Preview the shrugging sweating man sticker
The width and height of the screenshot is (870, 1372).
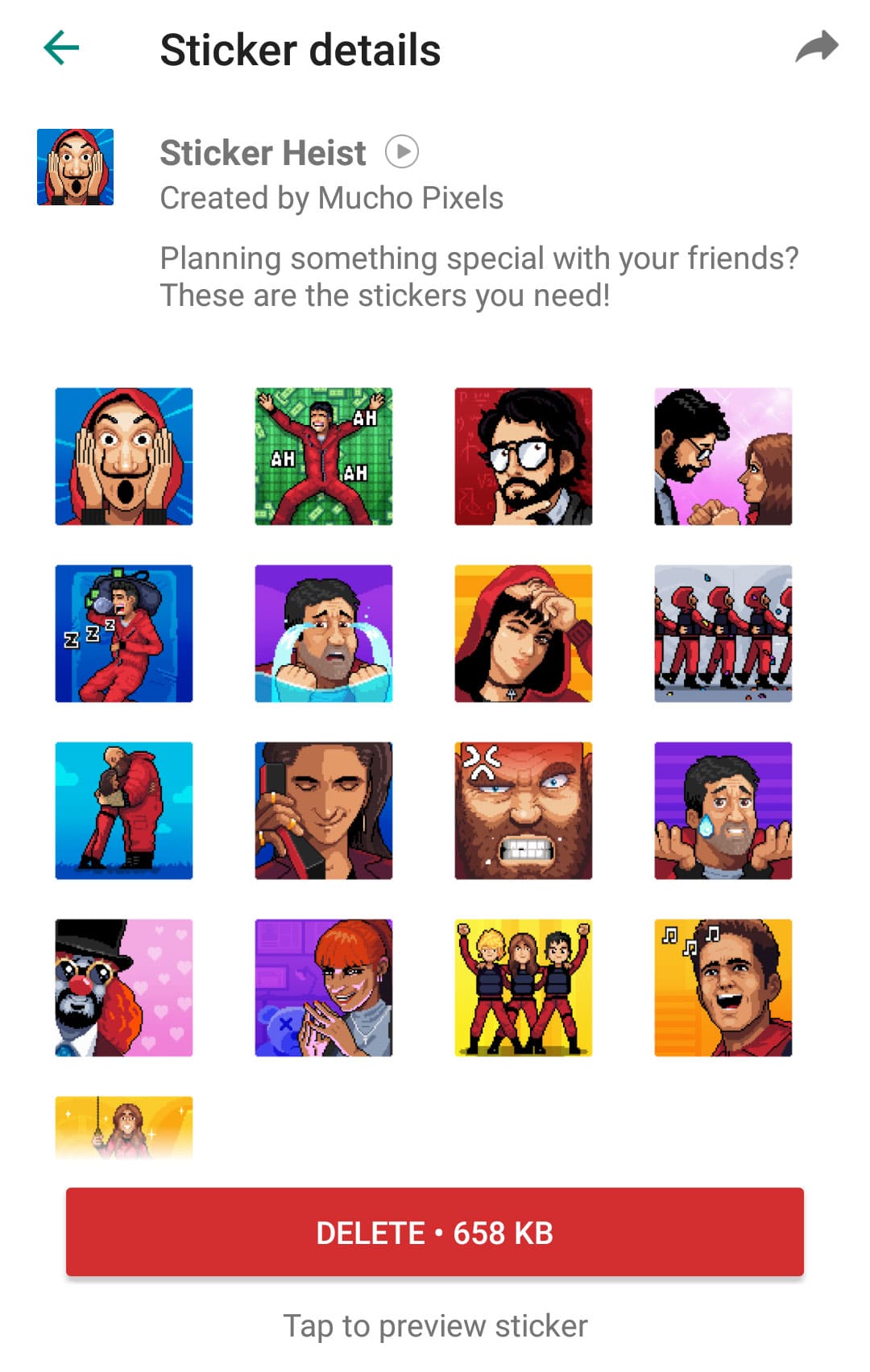(x=723, y=811)
